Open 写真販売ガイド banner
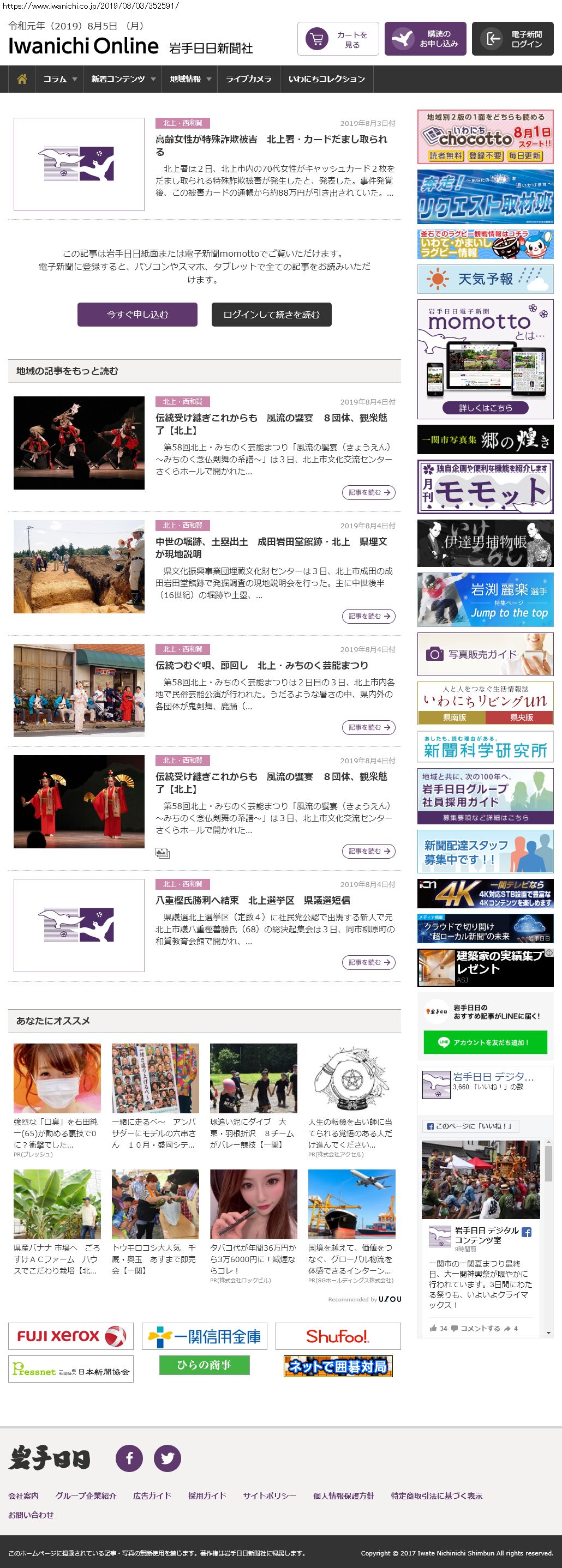The width and height of the screenshot is (562, 1568). point(485,654)
